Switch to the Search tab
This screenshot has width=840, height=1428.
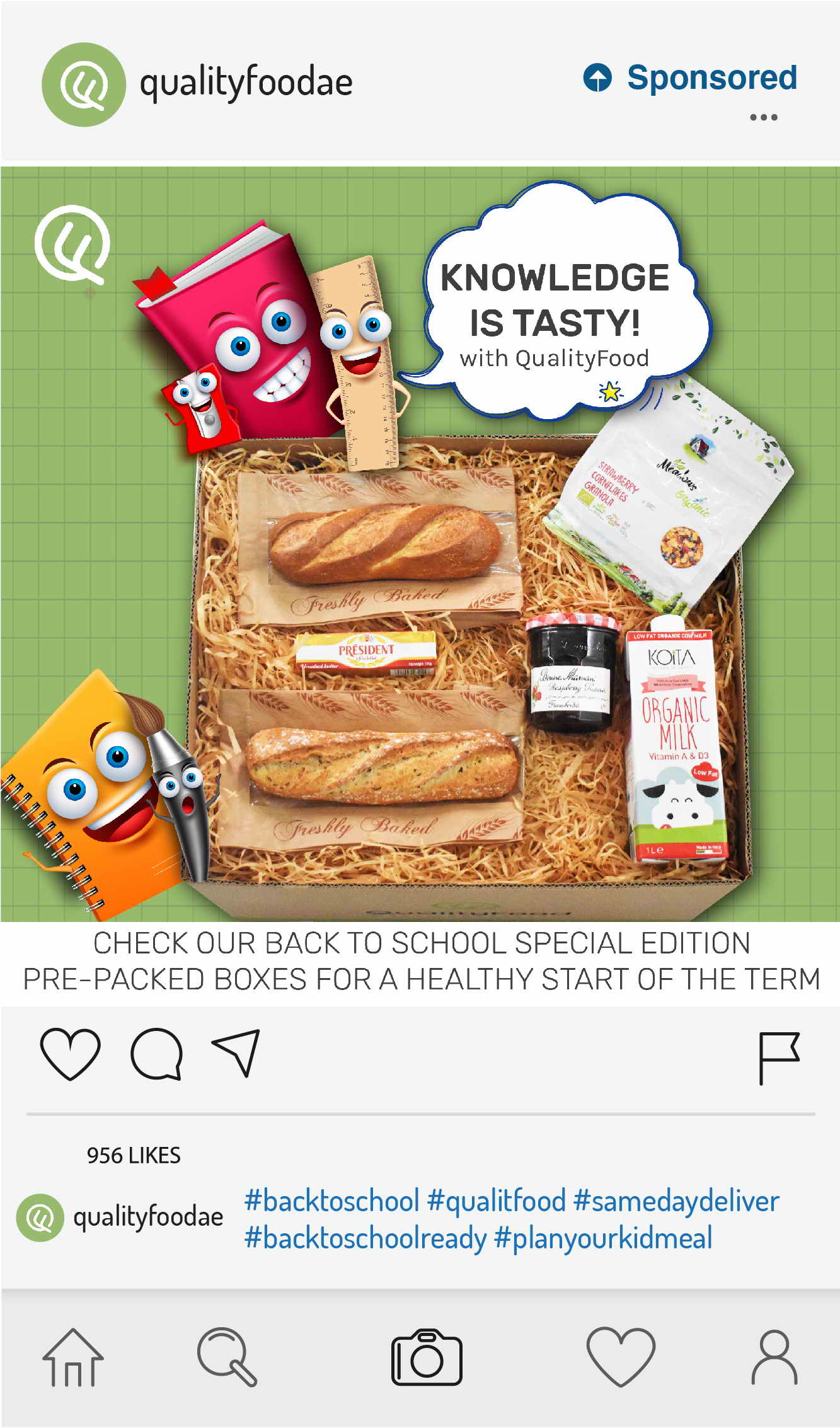coord(227,1357)
